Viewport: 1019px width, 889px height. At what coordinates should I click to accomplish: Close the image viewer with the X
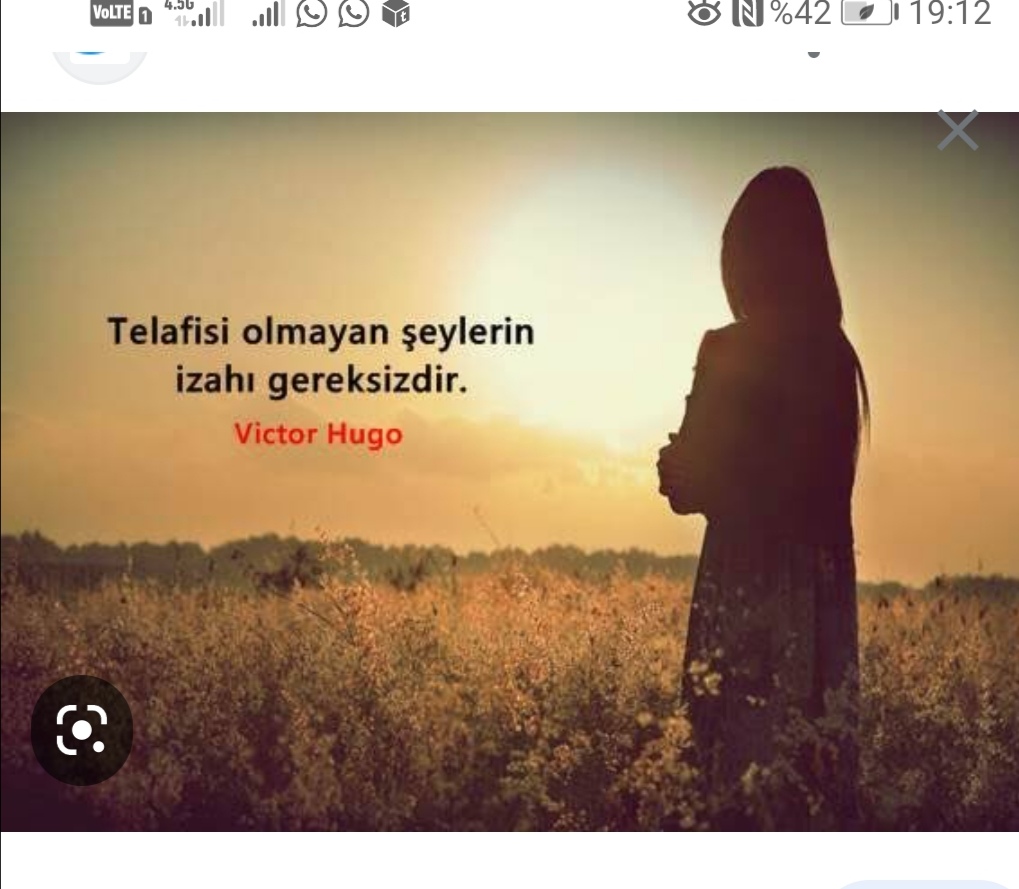(957, 131)
